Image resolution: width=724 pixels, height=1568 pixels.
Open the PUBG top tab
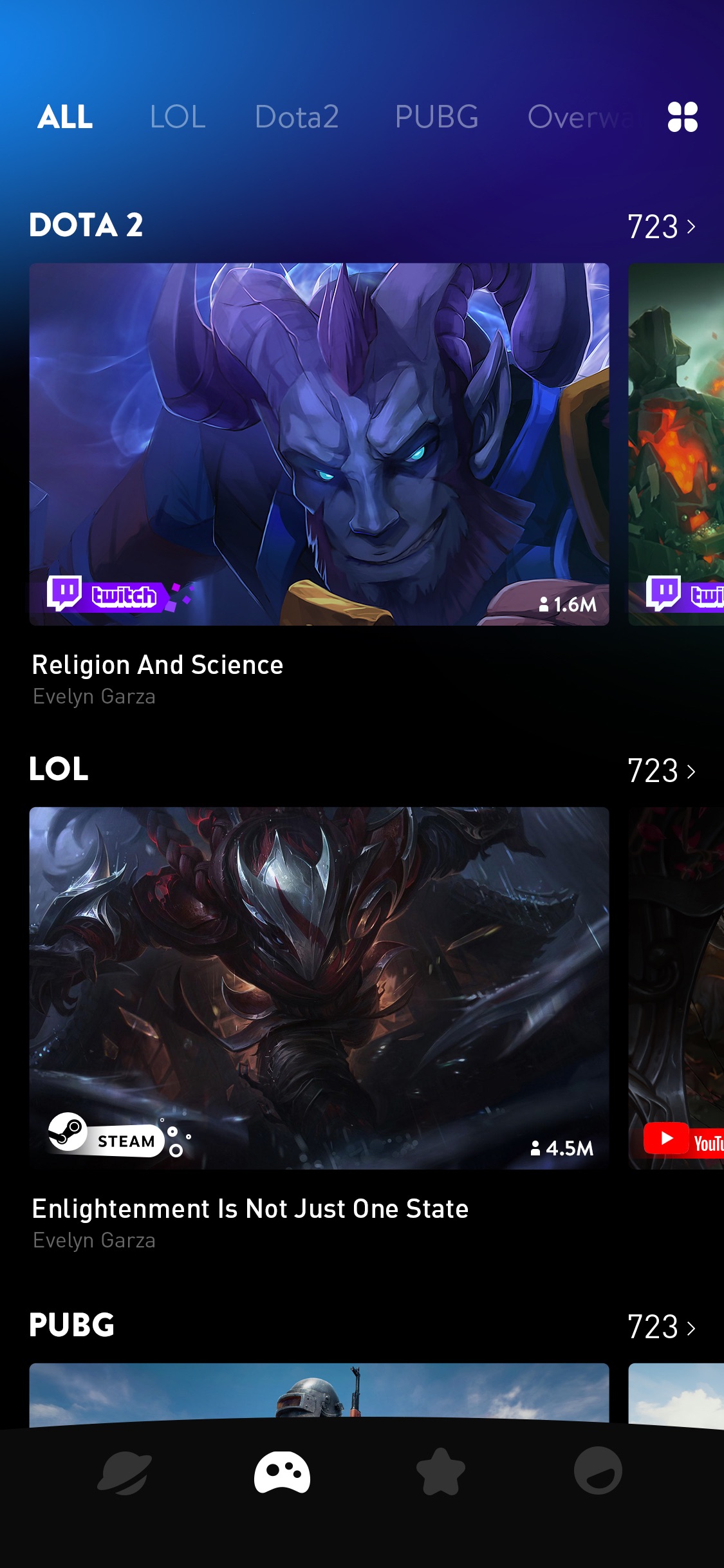click(436, 117)
